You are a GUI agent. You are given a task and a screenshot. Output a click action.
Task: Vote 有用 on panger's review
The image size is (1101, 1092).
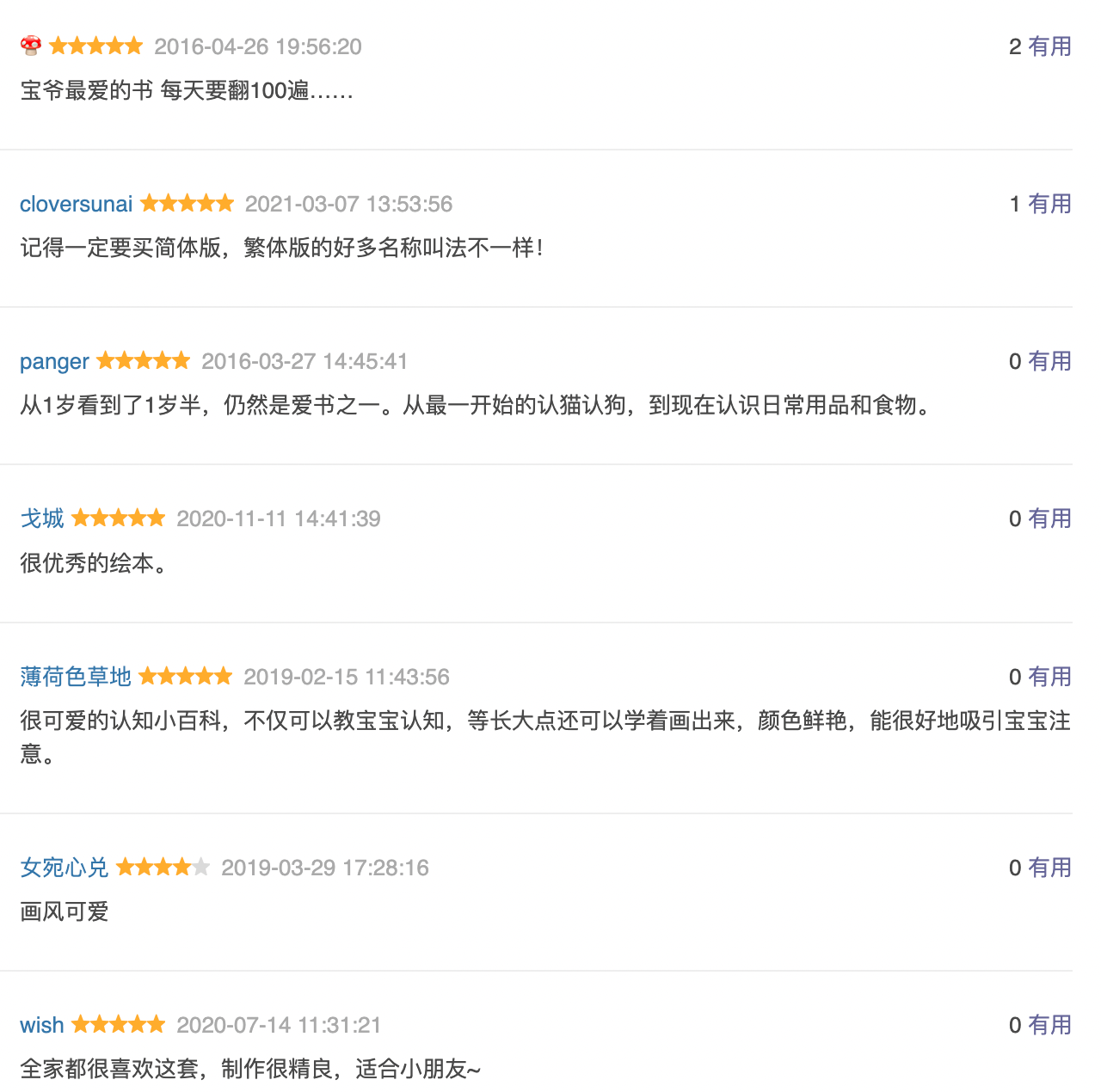point(1049,361)
